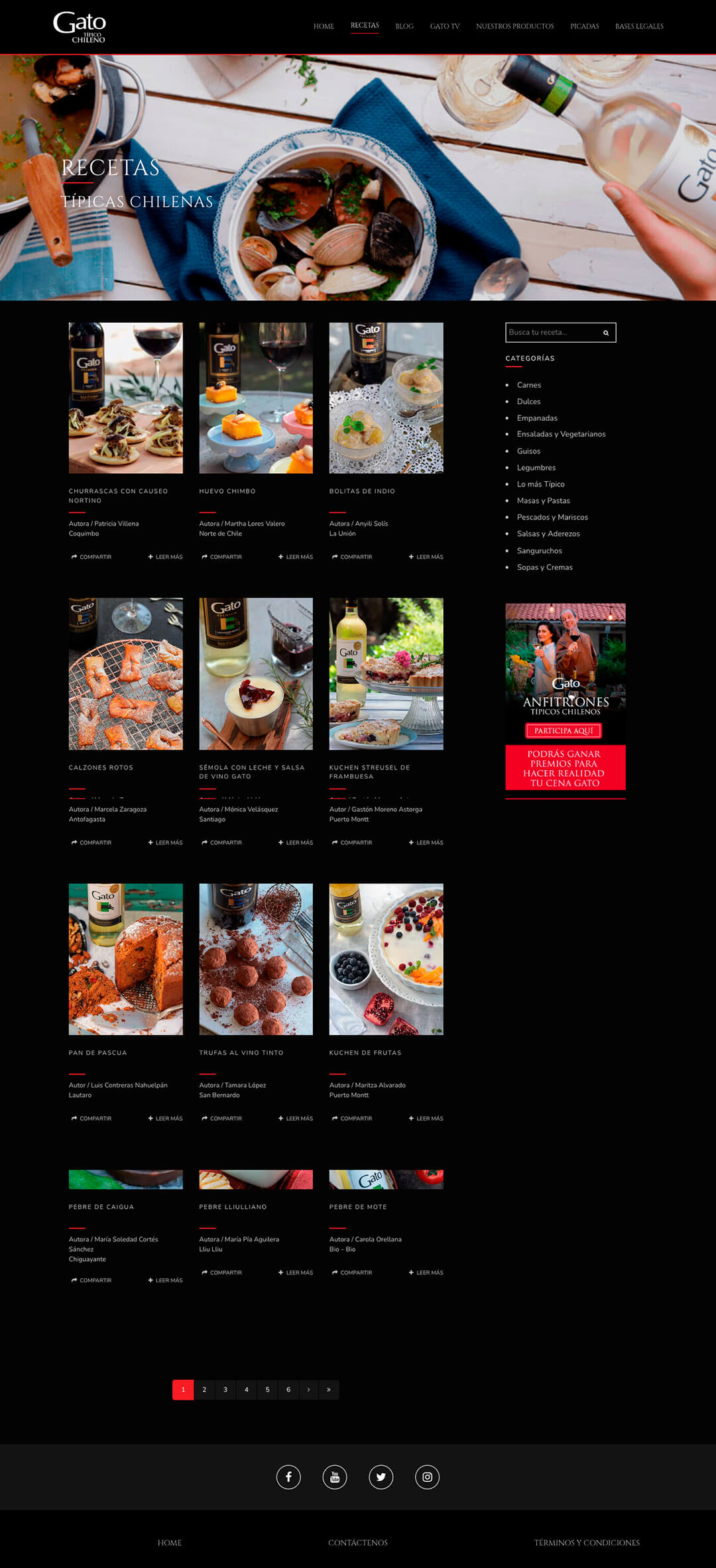Open Términos y Condiciones in the footer
The image size is (716, 1568).
click(587, 1543)
